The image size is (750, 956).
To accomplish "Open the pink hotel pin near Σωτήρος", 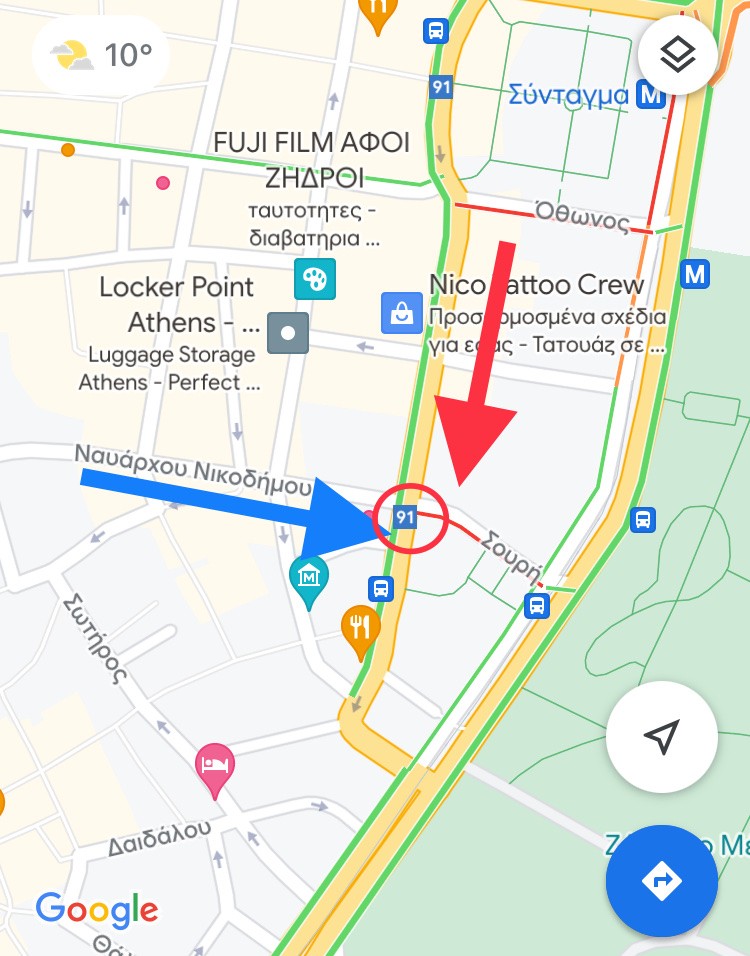I will pyautogui.click(x=215, y=766).
